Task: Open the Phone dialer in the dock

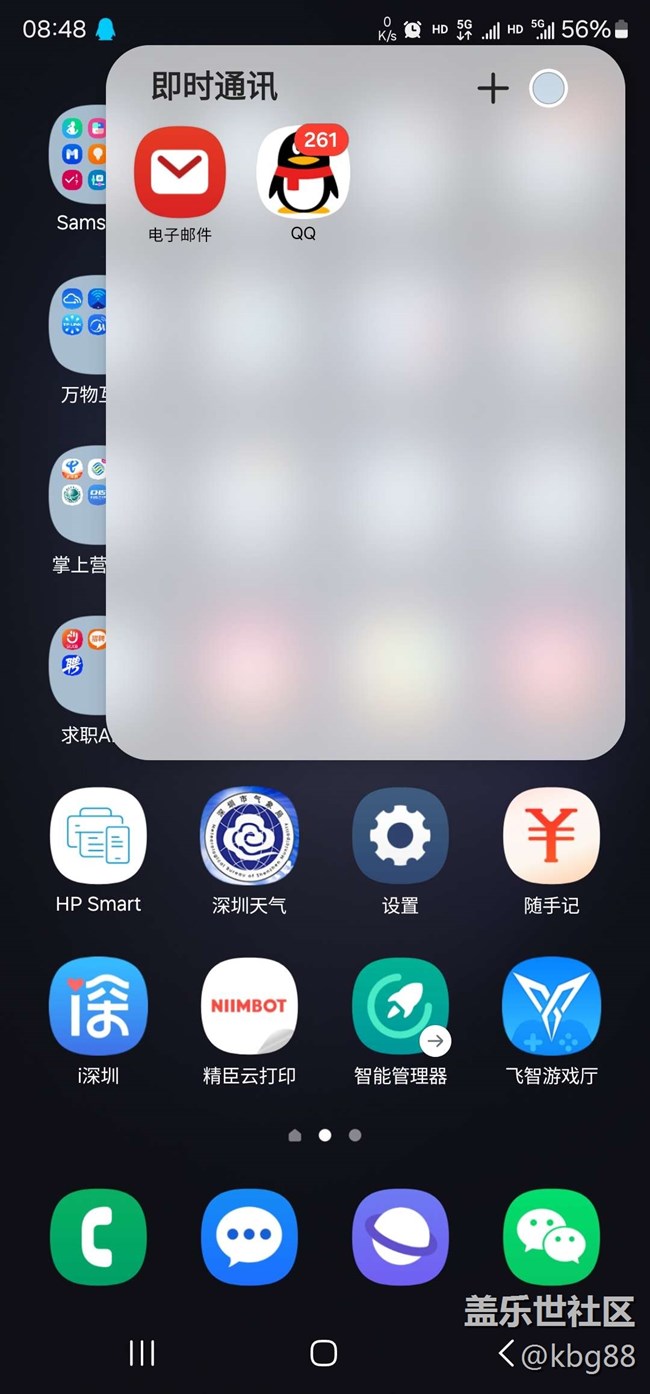Action: [98, 1236]
